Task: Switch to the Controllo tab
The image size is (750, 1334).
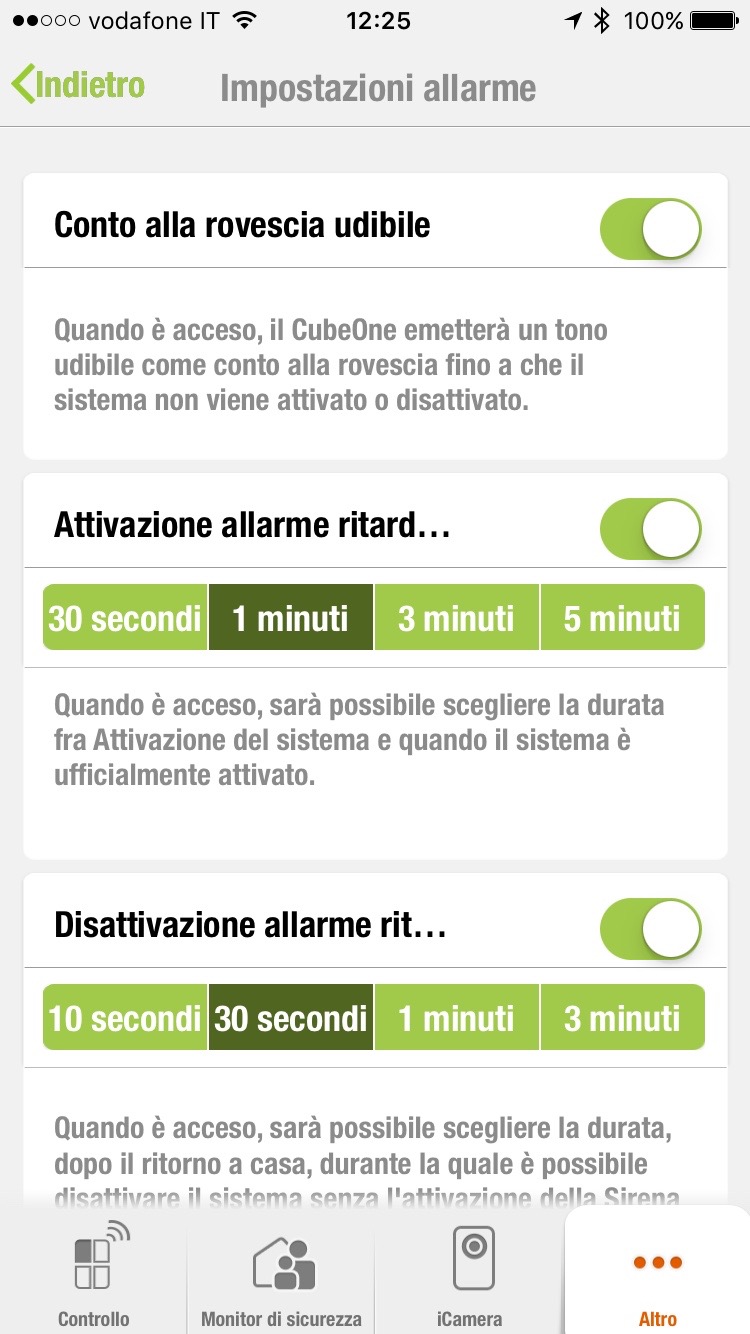Action: coord(94,1270)
